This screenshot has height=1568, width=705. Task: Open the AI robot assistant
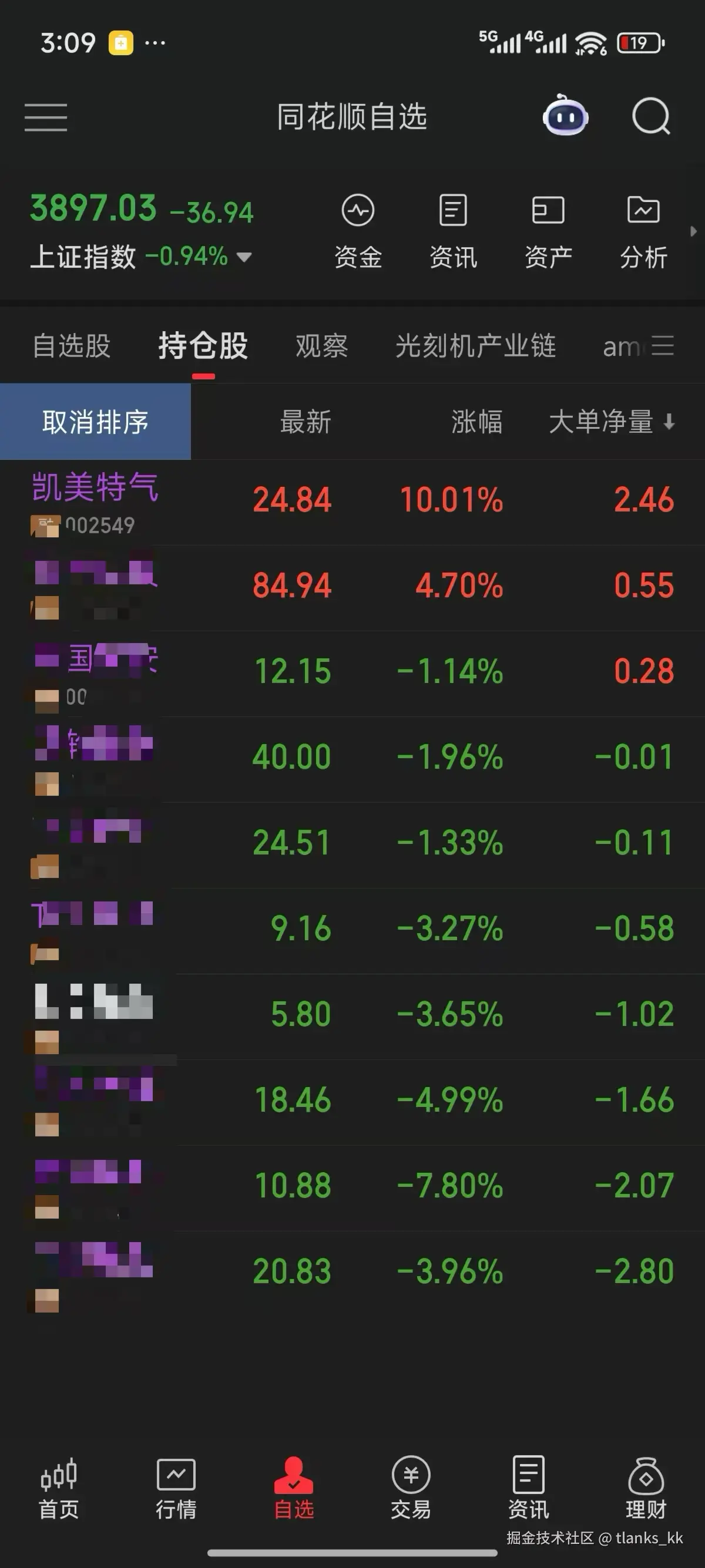pyautogui.click(x=565, y=116)
